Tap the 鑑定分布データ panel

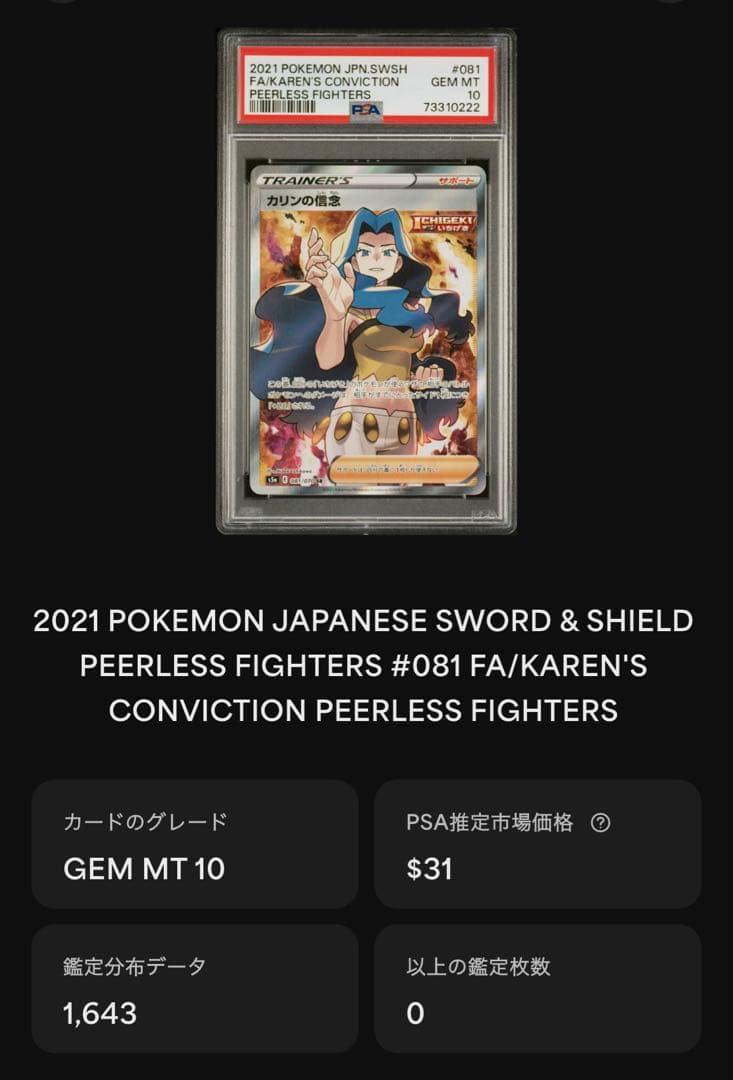coord(195,990)
